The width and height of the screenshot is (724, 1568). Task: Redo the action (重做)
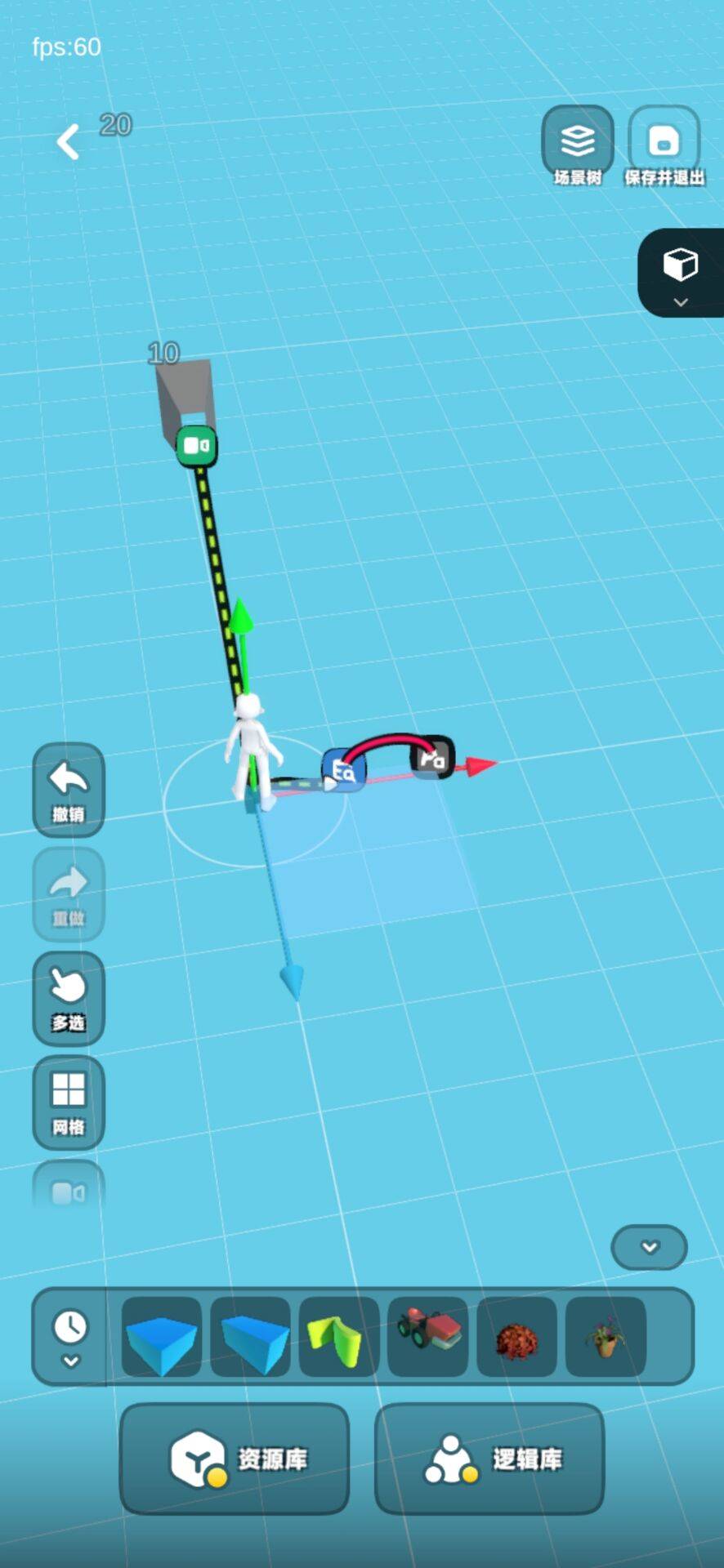click(x=69, y=894)
